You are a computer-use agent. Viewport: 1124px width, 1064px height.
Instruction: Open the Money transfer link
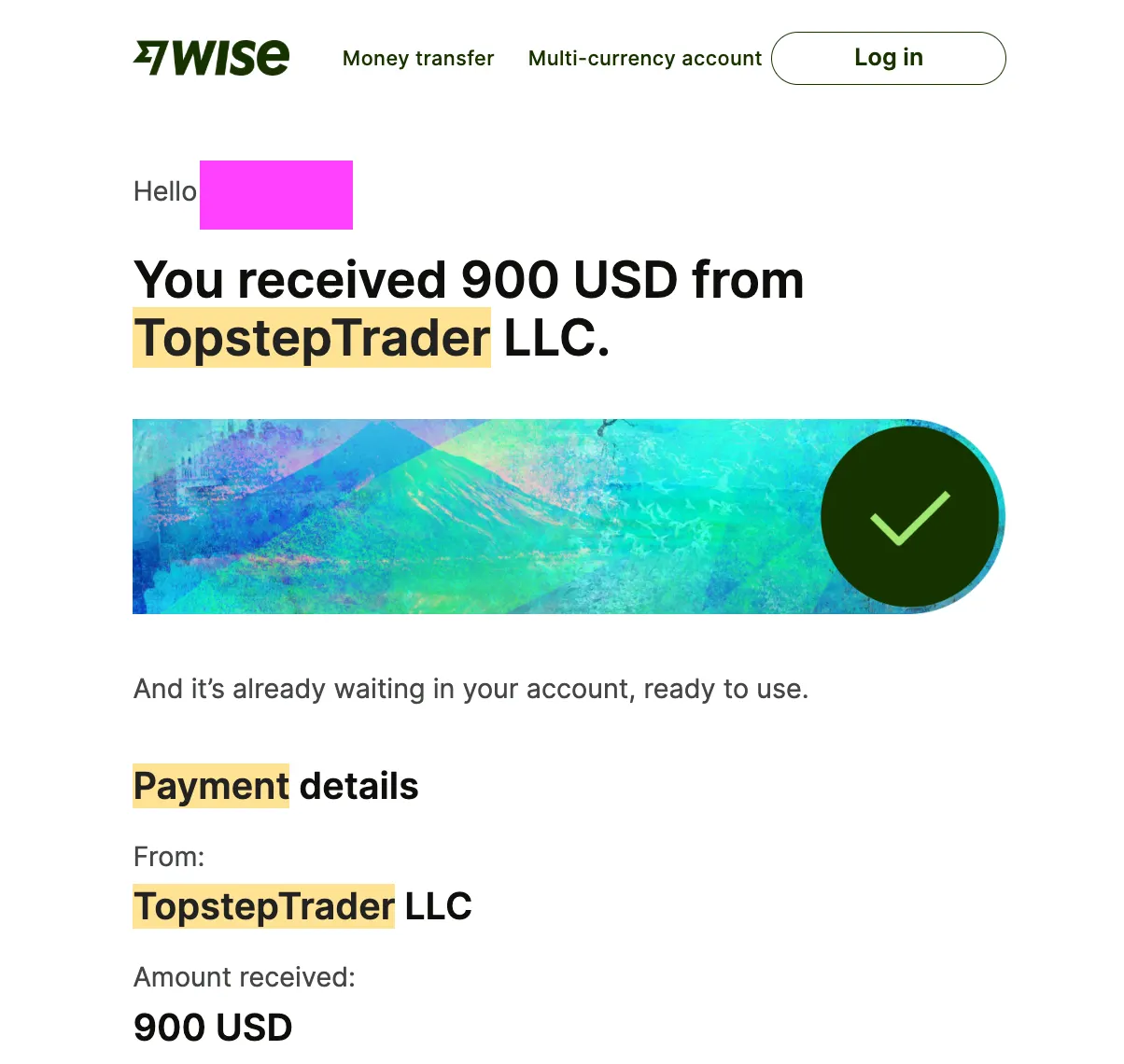(x=417, y=58)
